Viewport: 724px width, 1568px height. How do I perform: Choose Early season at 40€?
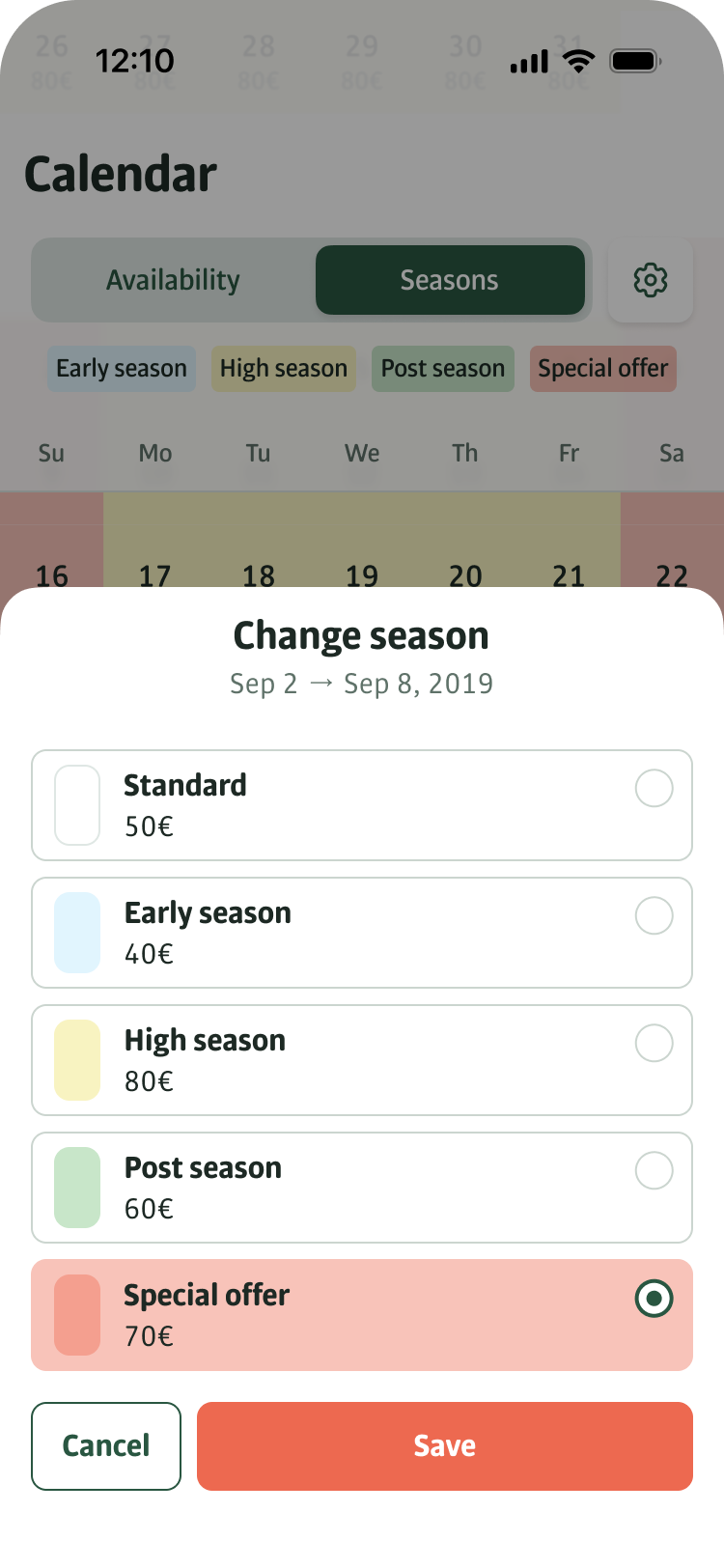362,933
